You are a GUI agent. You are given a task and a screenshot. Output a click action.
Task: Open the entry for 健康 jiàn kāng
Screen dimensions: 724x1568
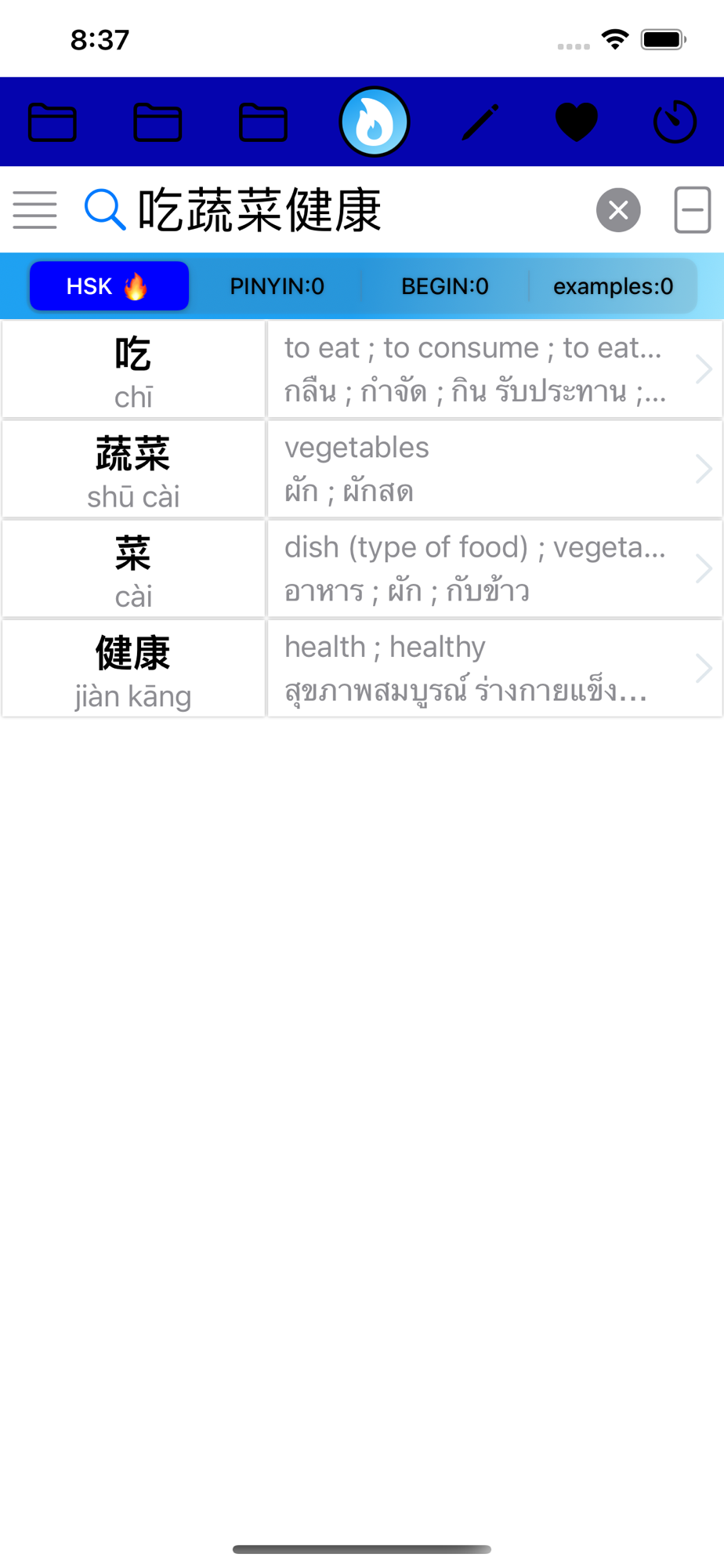pyautogui.click(x=362, y=668)
